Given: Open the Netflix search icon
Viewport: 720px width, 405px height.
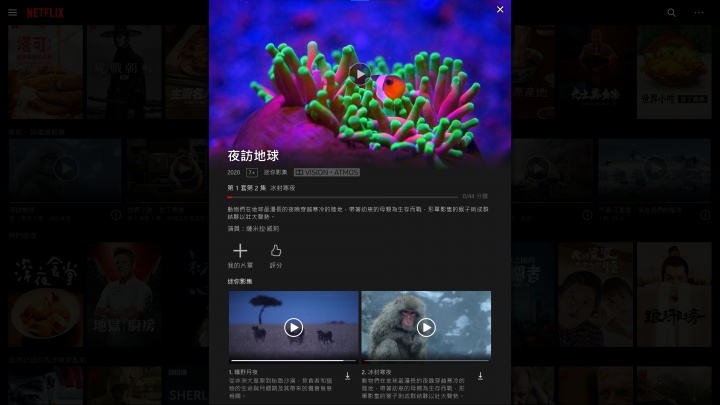Looking at the screenshot, I should 671,13.
